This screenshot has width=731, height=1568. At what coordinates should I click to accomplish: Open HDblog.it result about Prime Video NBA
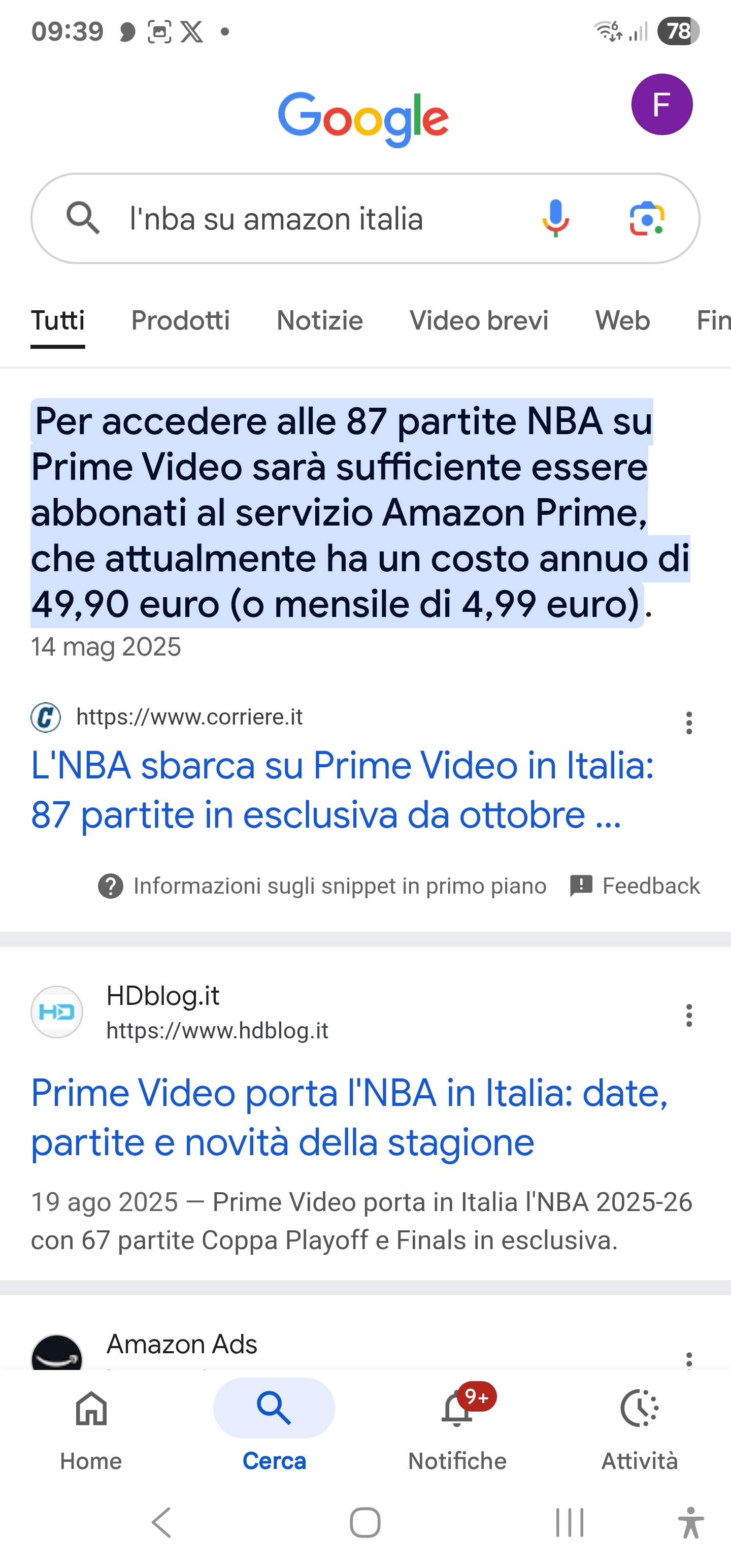point(349,1118)
